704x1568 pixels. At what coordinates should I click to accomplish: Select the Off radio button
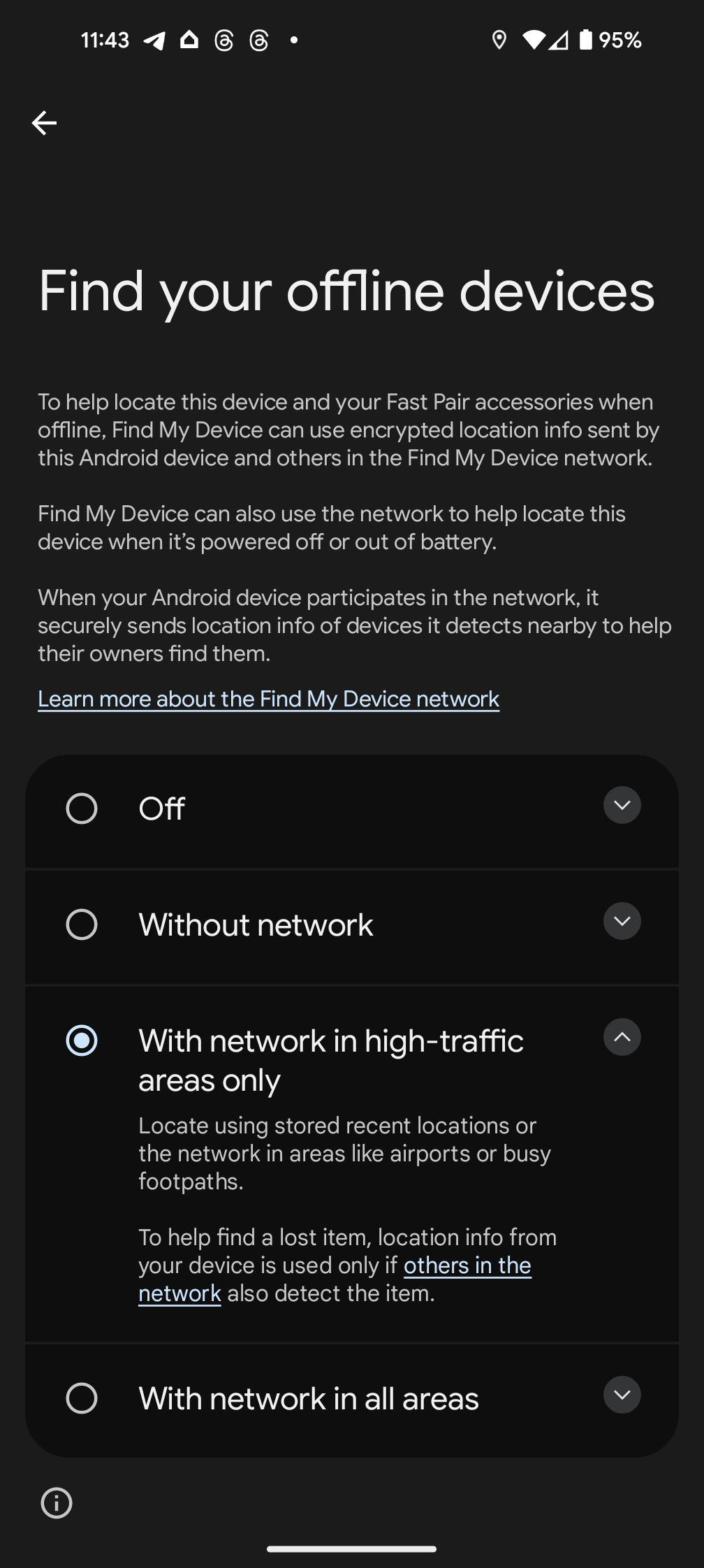(82, 808)
